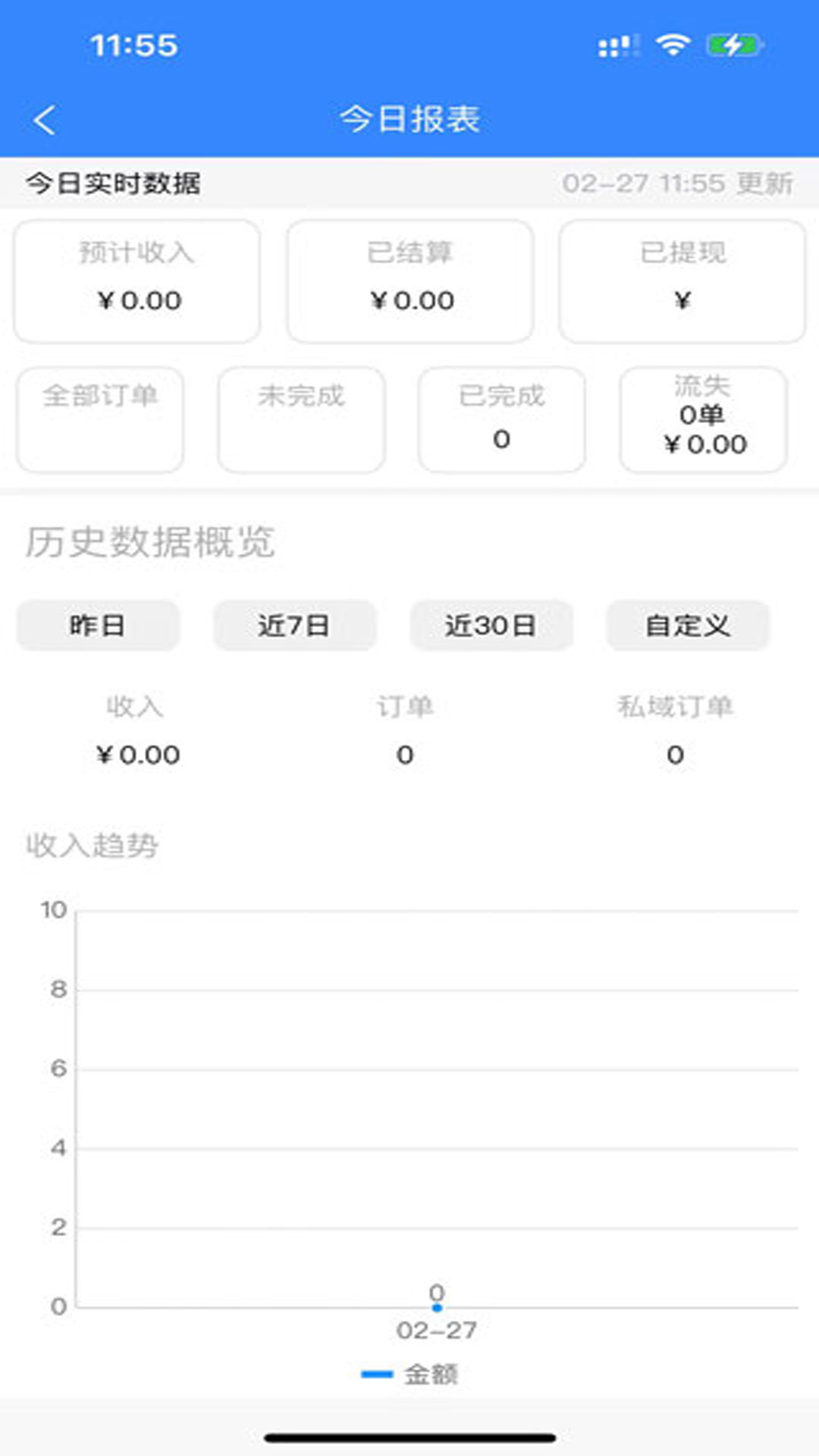Image resolution: width=819 pixels, height=1456 pixels.
Task: Open the 已完成 orders card
Action: point(501,419)
